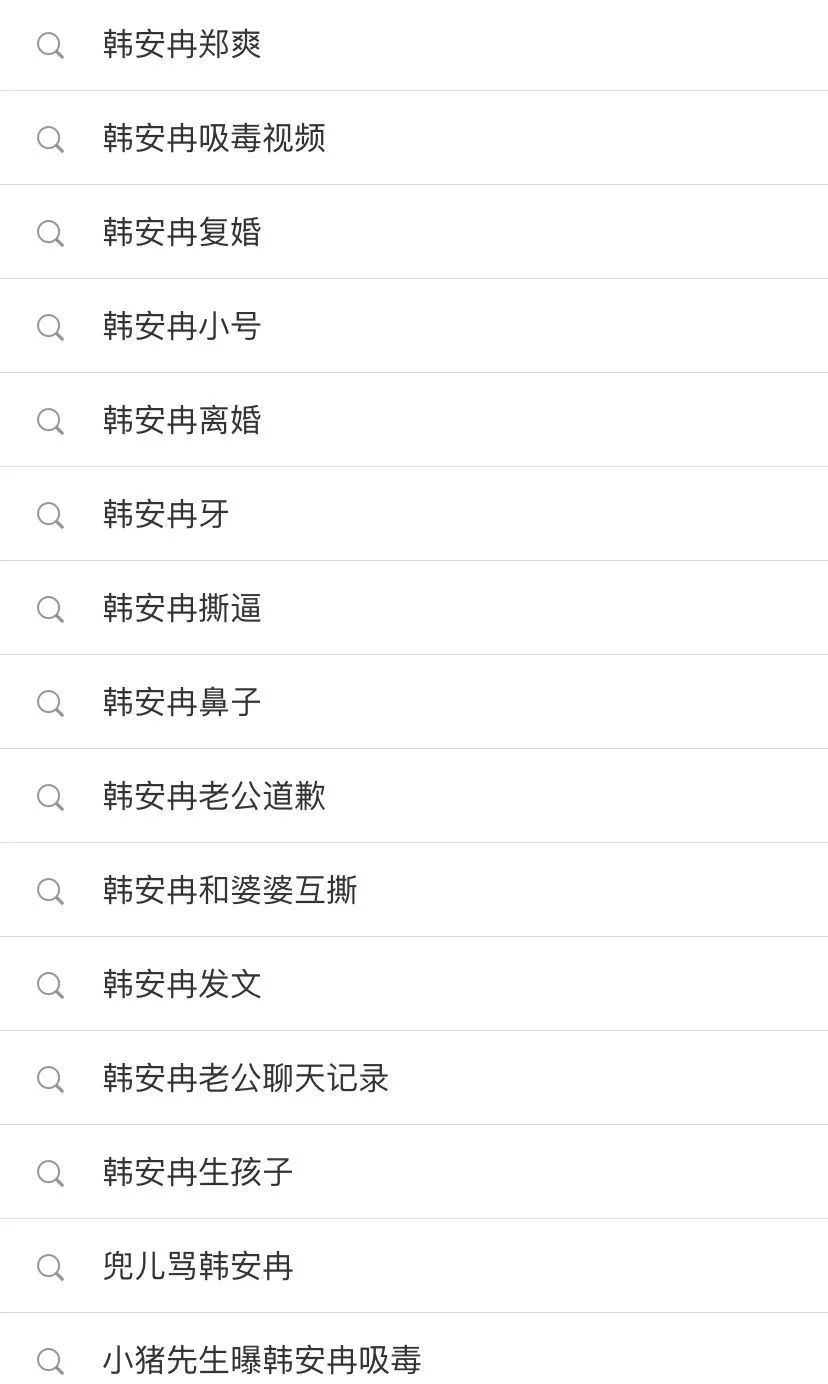Screen dimensions: 828x1384
Task: Search for 韩安冉离婚
Action: pos(414,420)
